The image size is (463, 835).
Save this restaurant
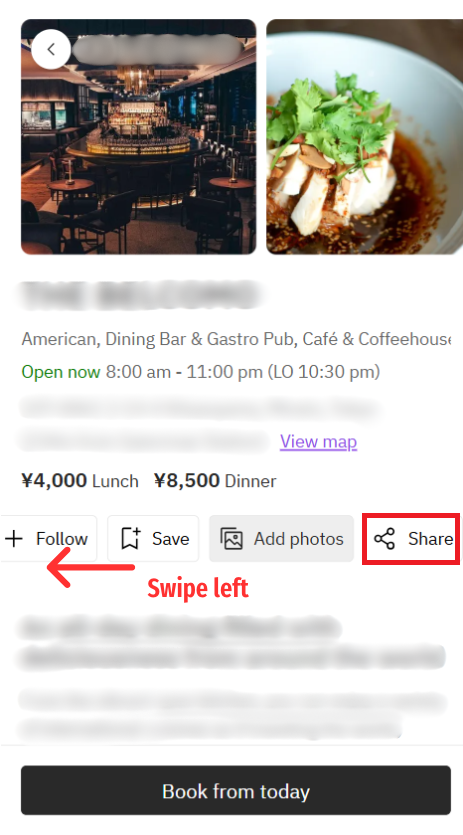coord(153,538)
